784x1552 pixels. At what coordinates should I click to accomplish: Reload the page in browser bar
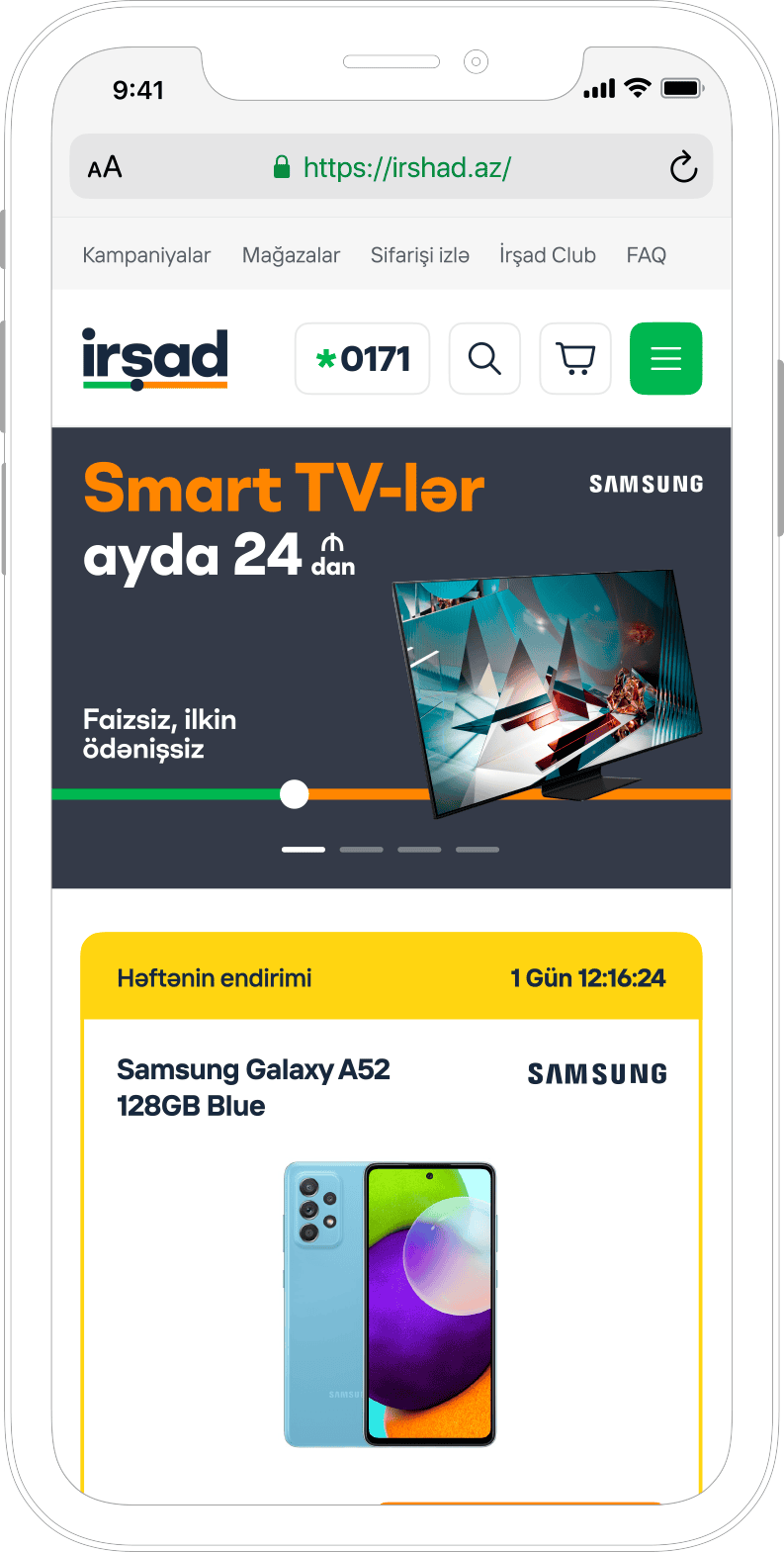click(683, 167)
